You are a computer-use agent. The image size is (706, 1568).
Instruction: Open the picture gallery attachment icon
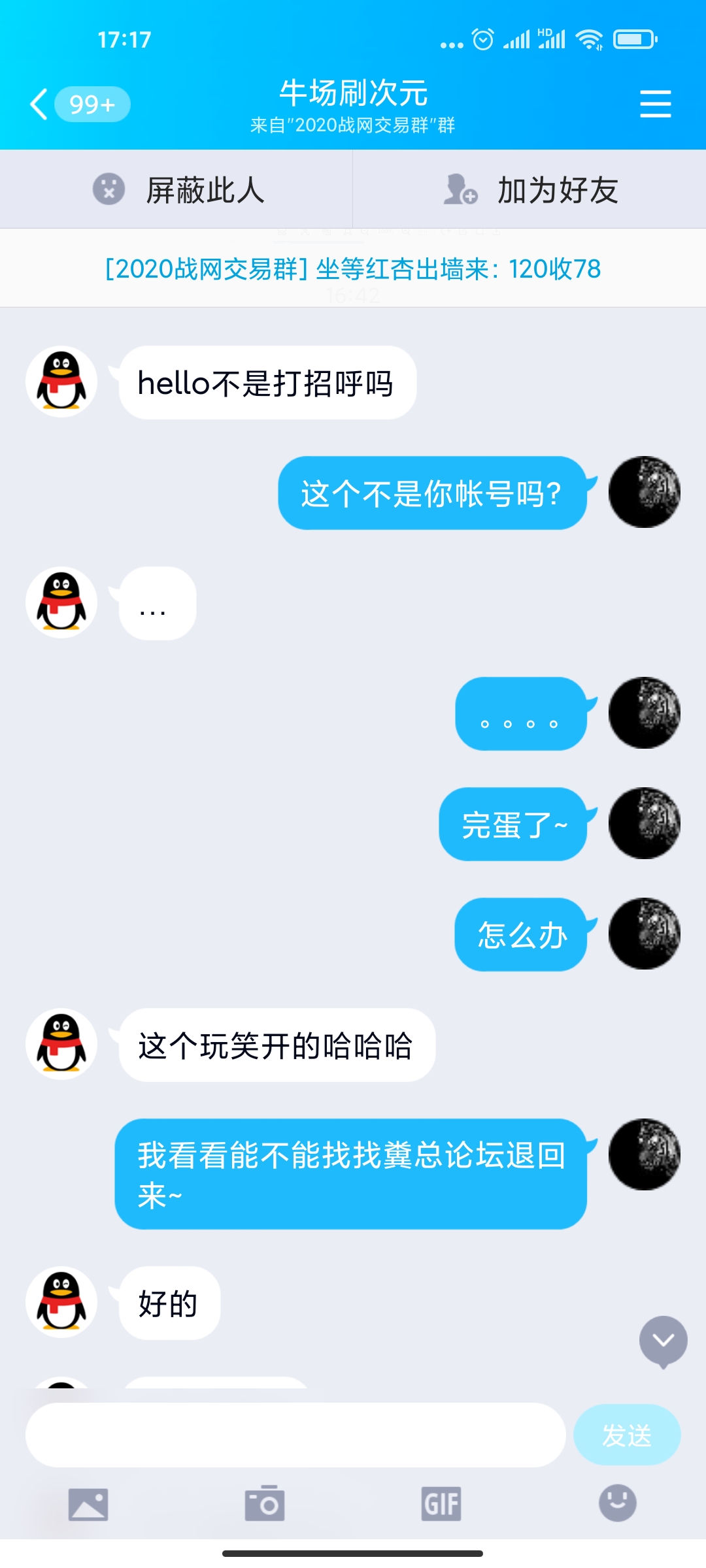tap(88, 1504)
